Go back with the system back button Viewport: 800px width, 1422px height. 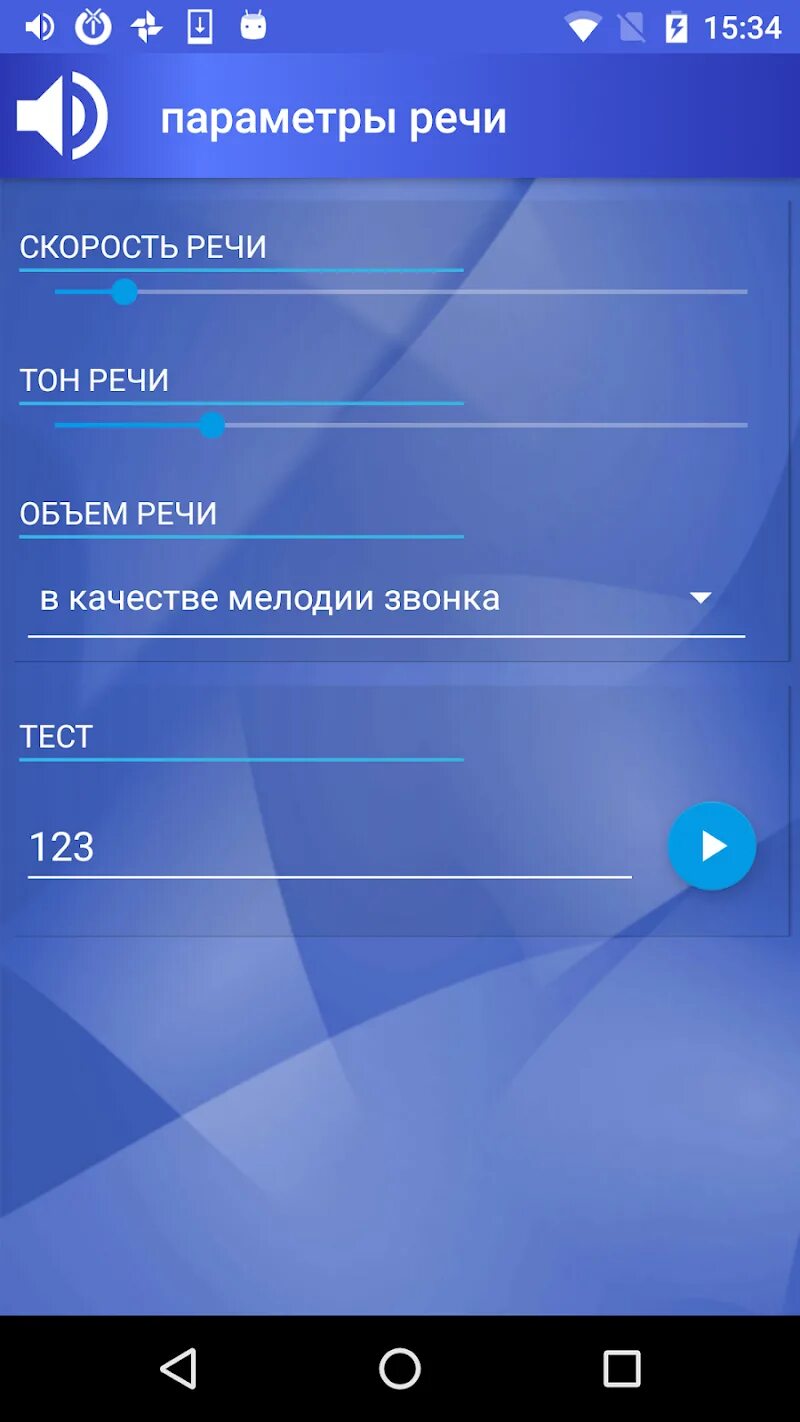coord(178,1368)
